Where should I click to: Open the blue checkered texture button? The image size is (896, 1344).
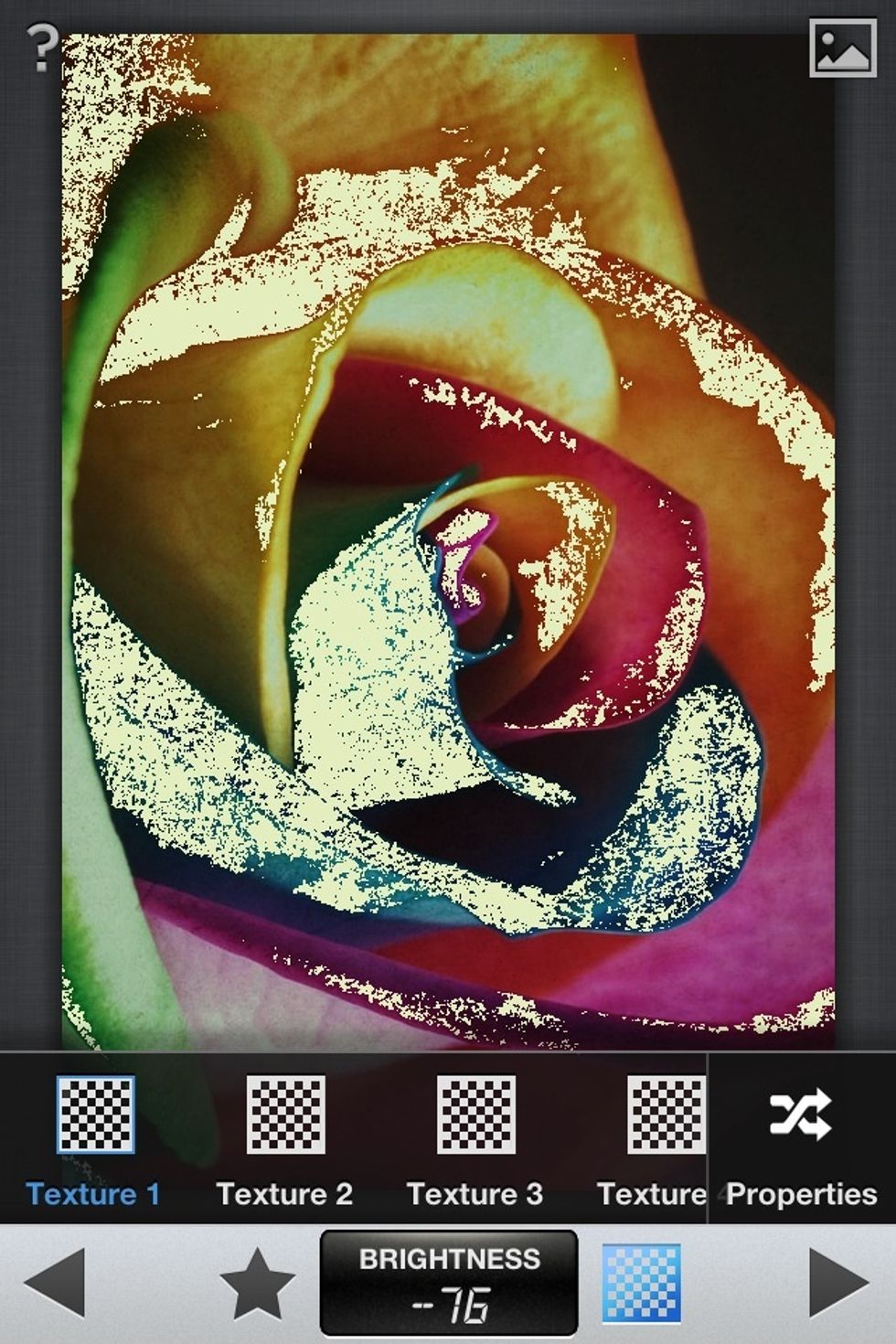pos(641,1284)
